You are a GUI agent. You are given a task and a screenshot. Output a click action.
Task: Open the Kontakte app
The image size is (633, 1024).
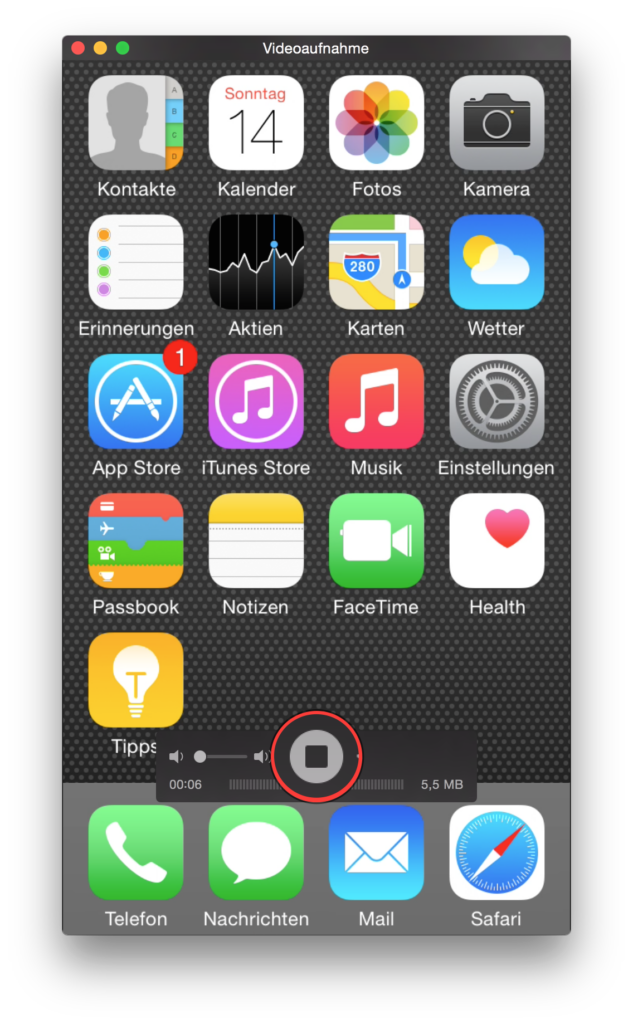[136, 123]
